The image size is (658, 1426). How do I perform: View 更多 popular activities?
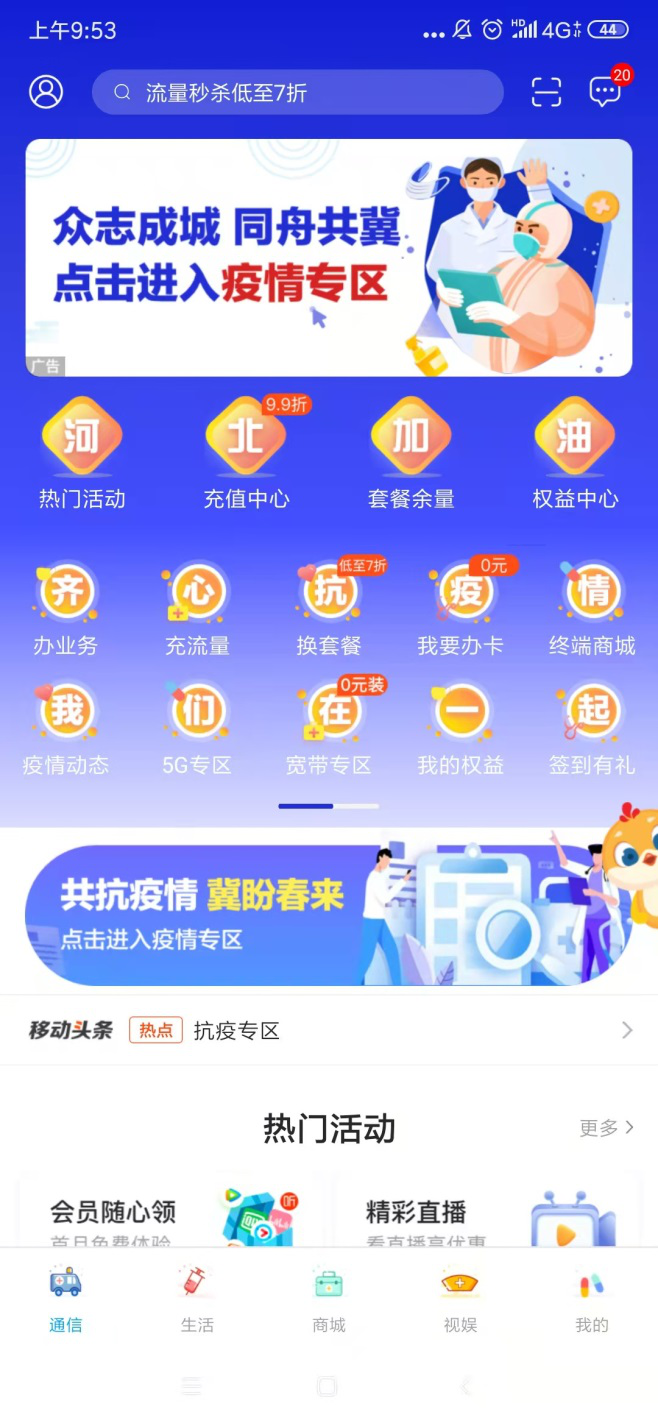coord(606,1128)
